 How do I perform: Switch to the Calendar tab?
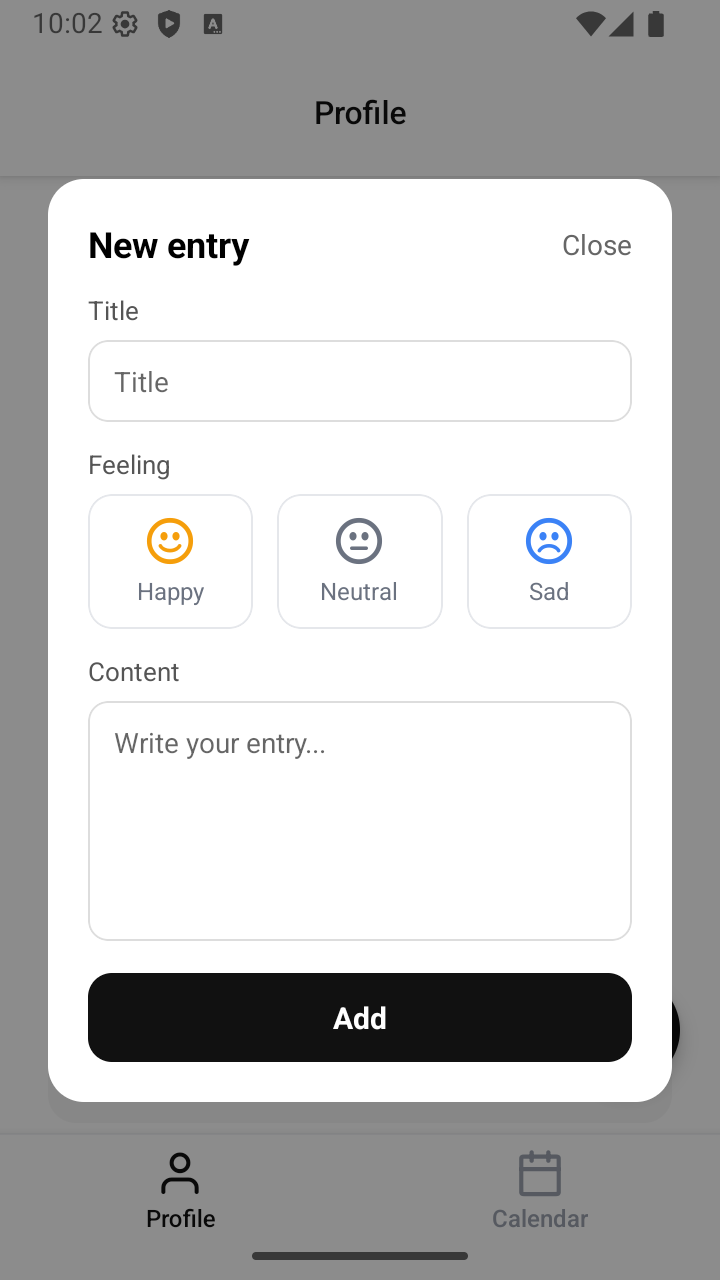click(x=540, y=1190)
